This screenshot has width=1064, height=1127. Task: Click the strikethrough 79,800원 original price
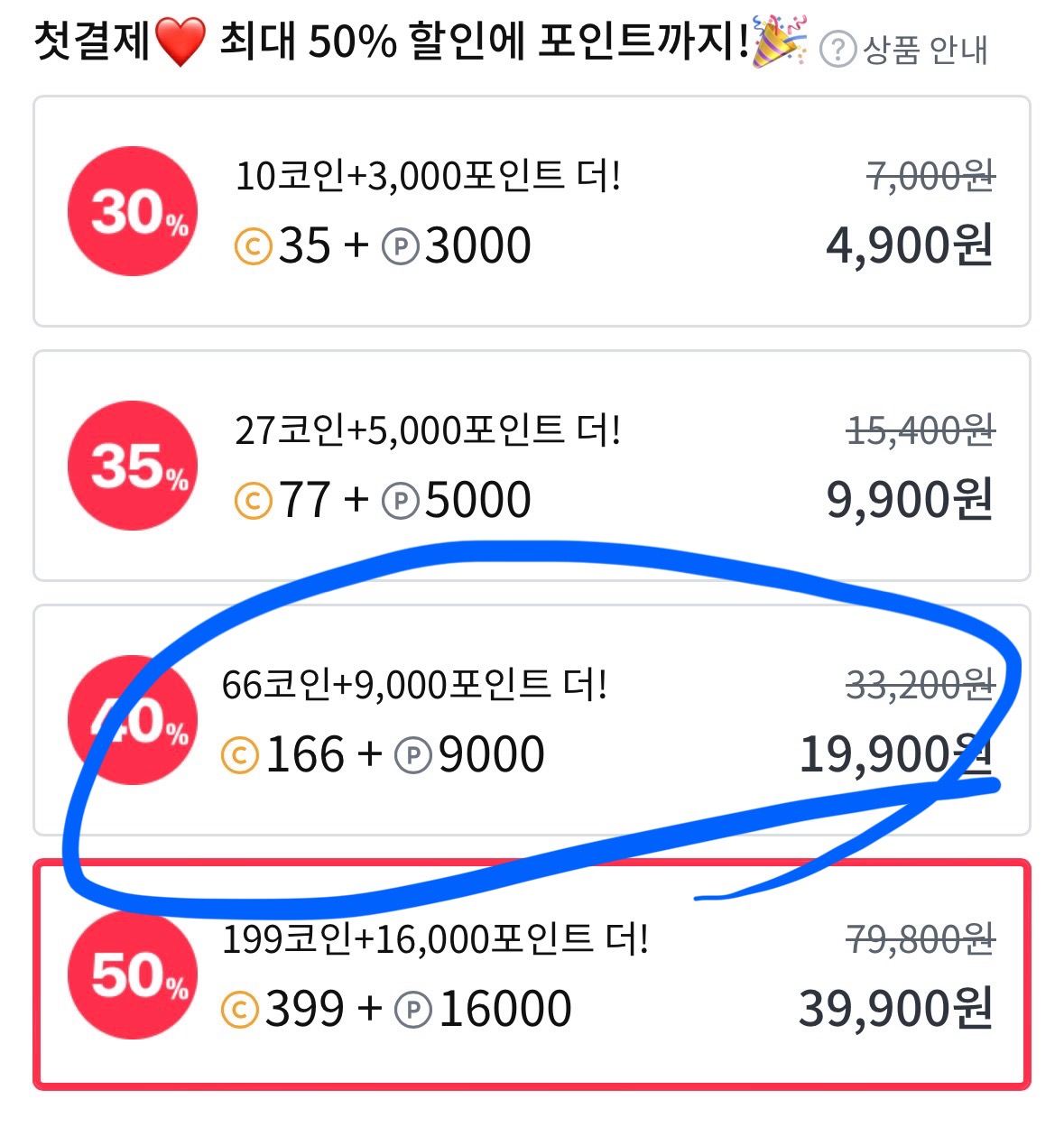(919, 940)
